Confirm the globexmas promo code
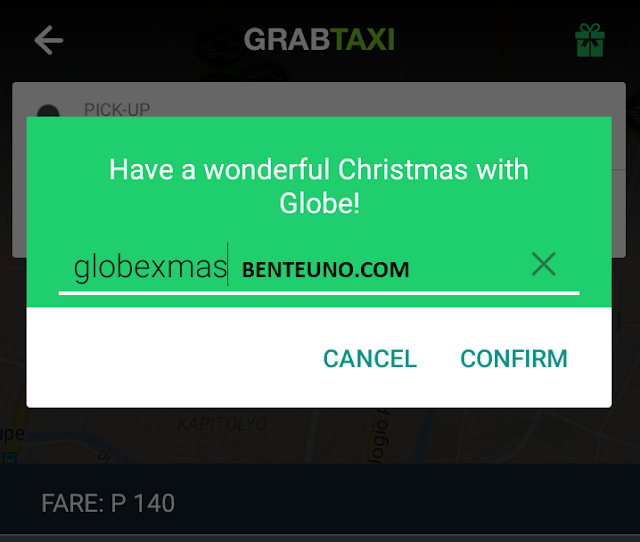This screenshot has height=542, width=640. tap(513, 359)
